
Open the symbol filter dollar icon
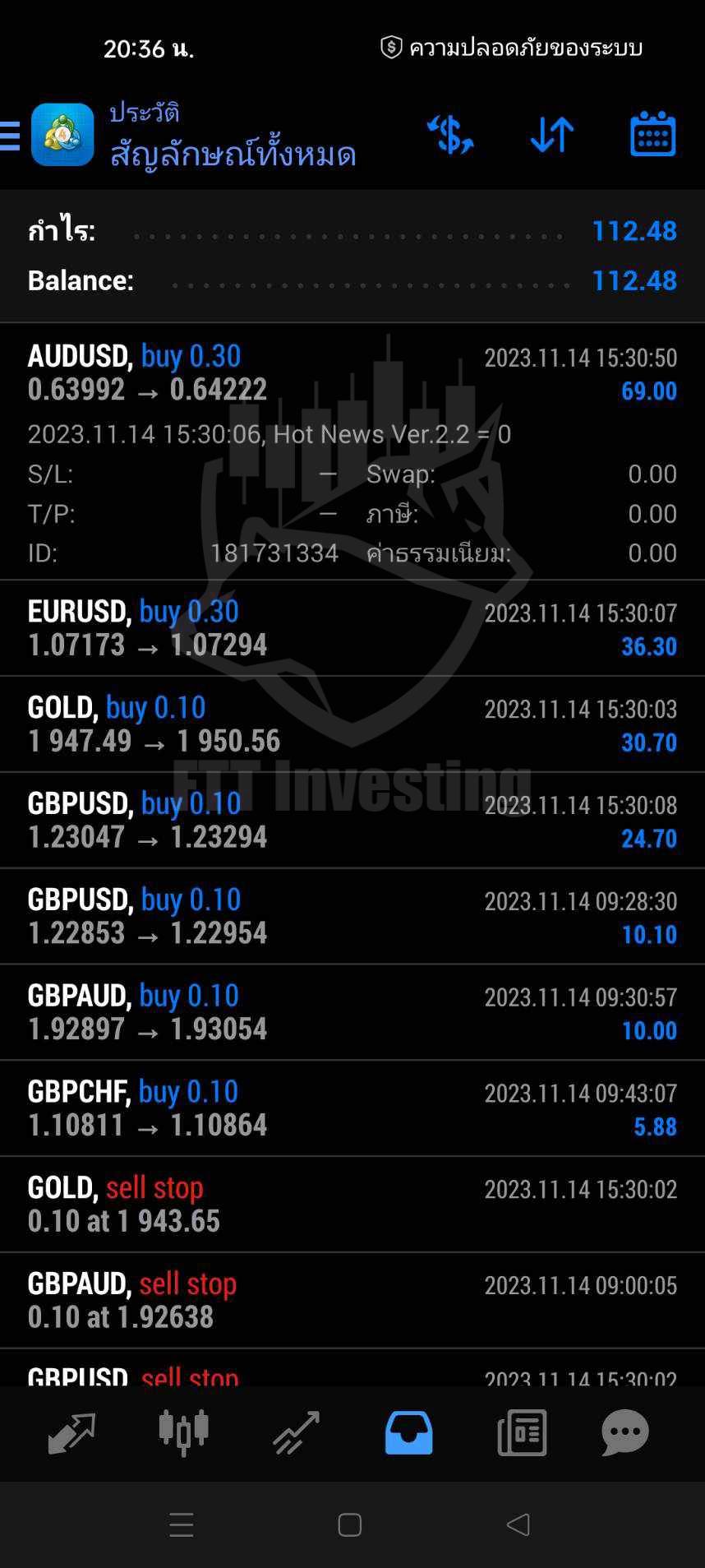tap(450, 135)
